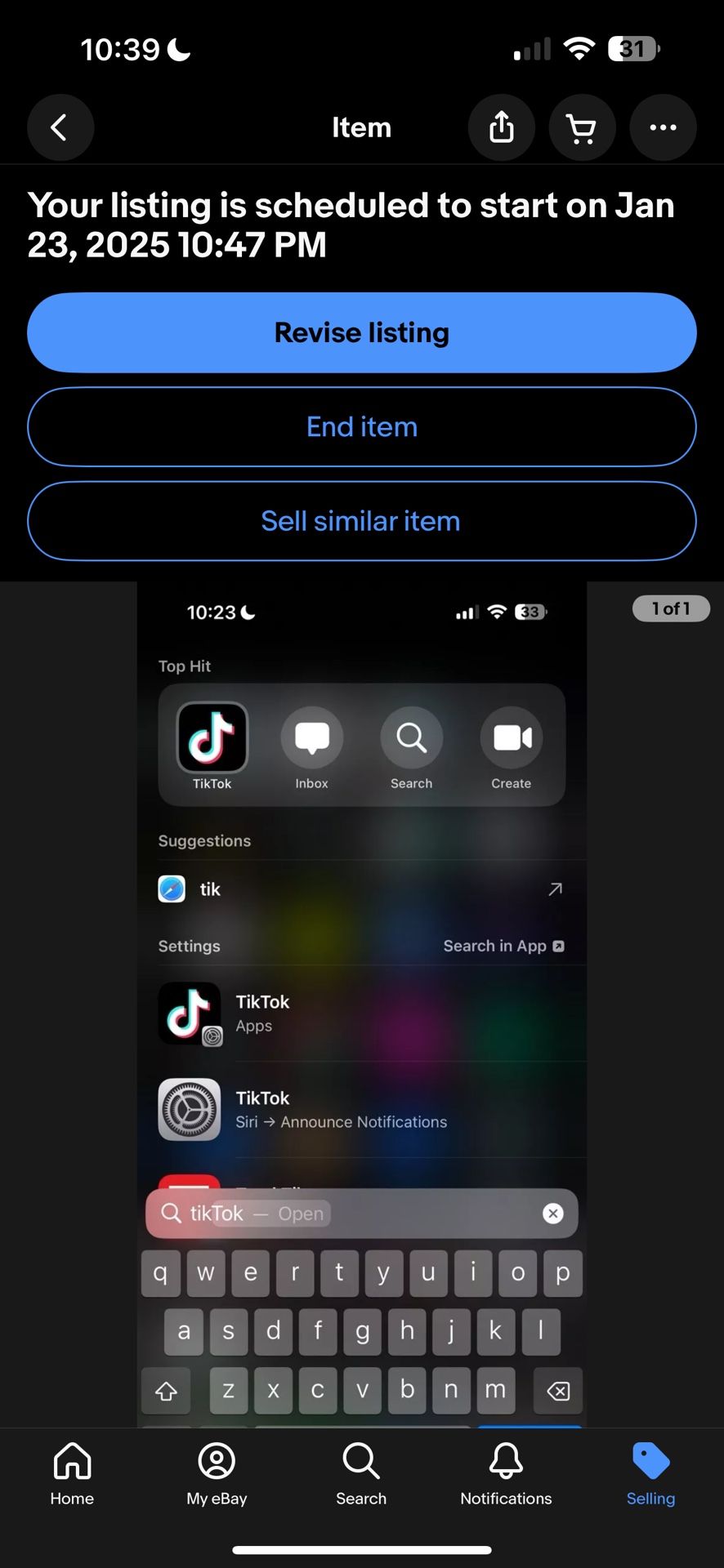This screenshot has height=1568, width=724.
Task: Open the overflow menu
Action: coord(662,127)
